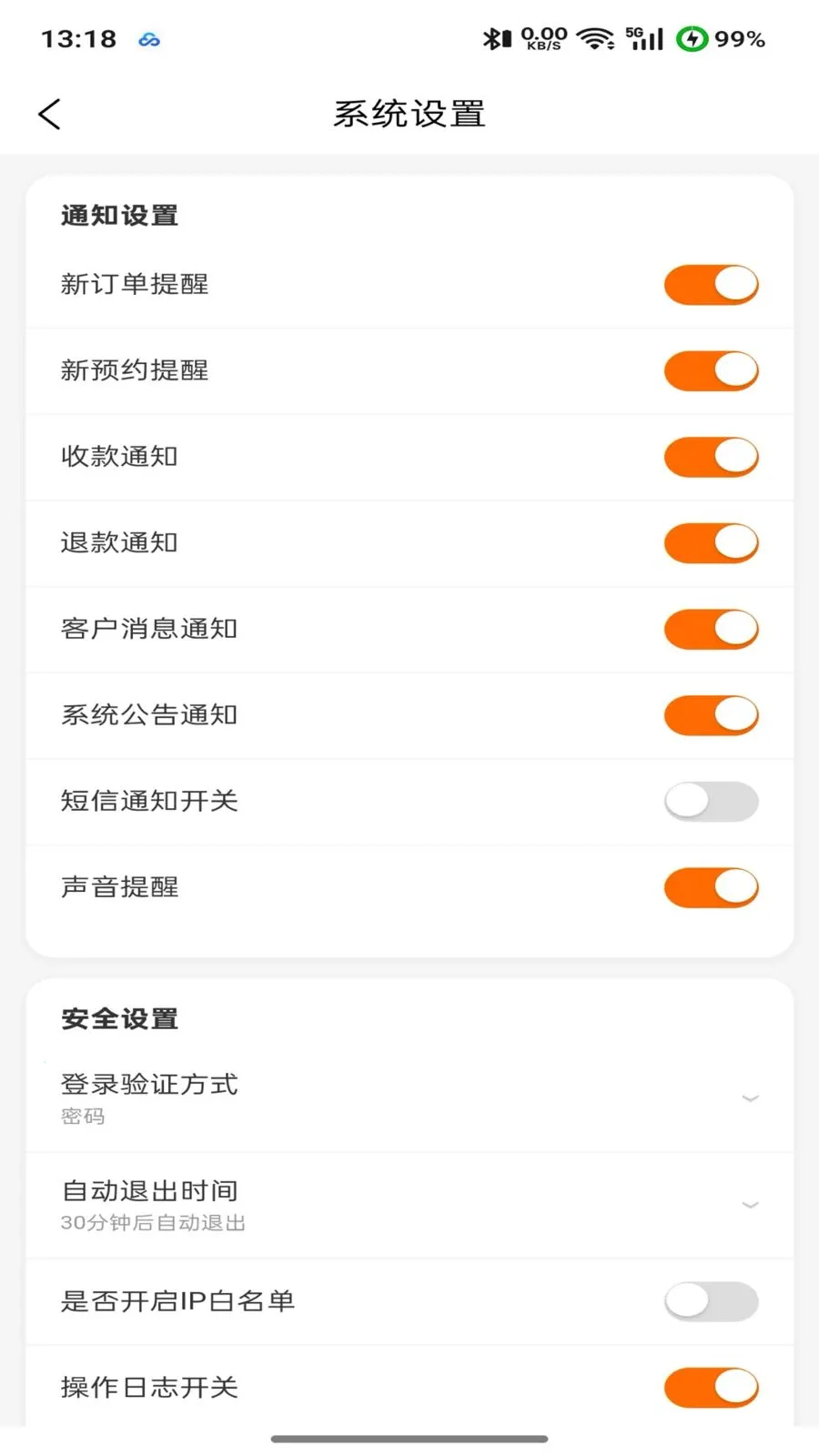Expand 登录验证方式 dropdown
This screenshot has height=1456, width=819.
750,1098
